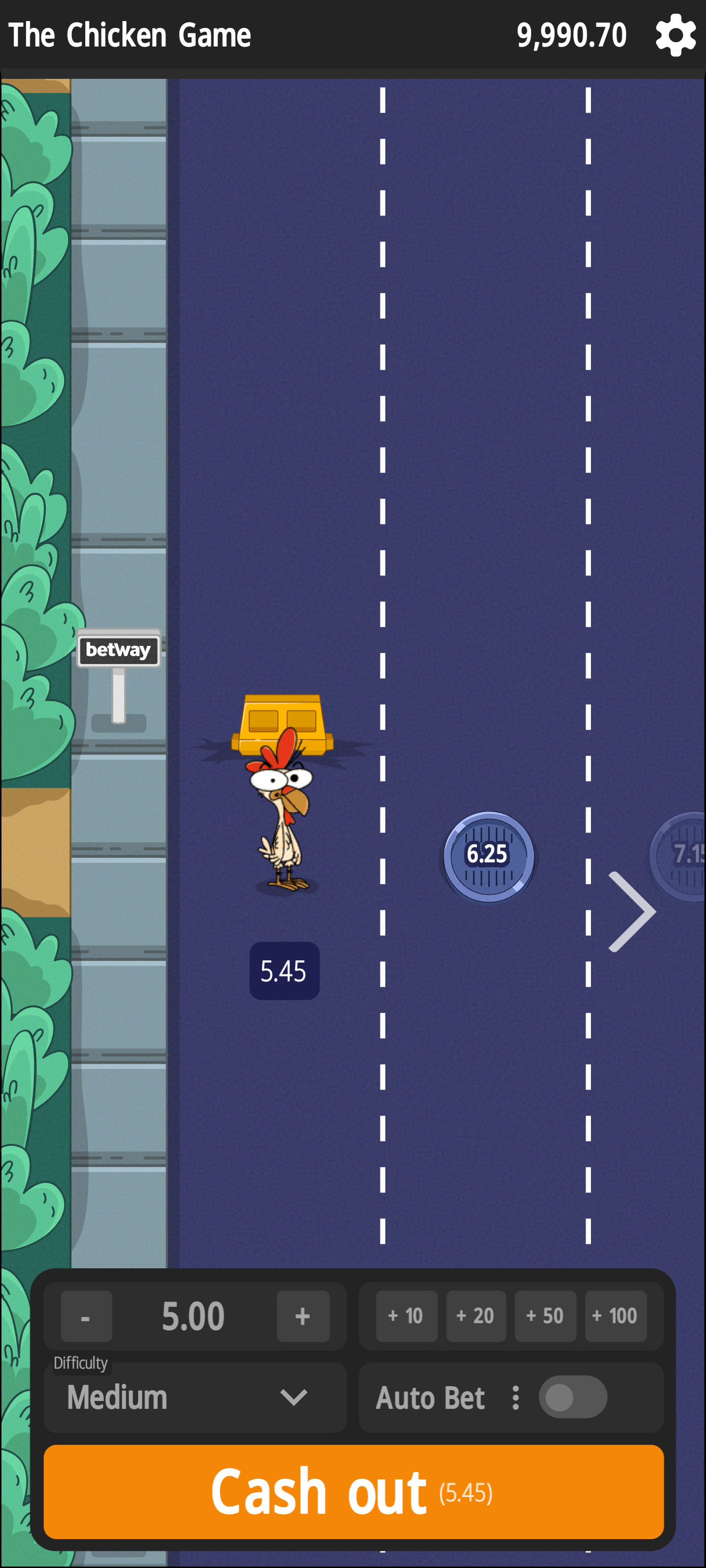Open Auto Bet options menu
Screen dimensions: 706x1568
tap(516, 1397)
